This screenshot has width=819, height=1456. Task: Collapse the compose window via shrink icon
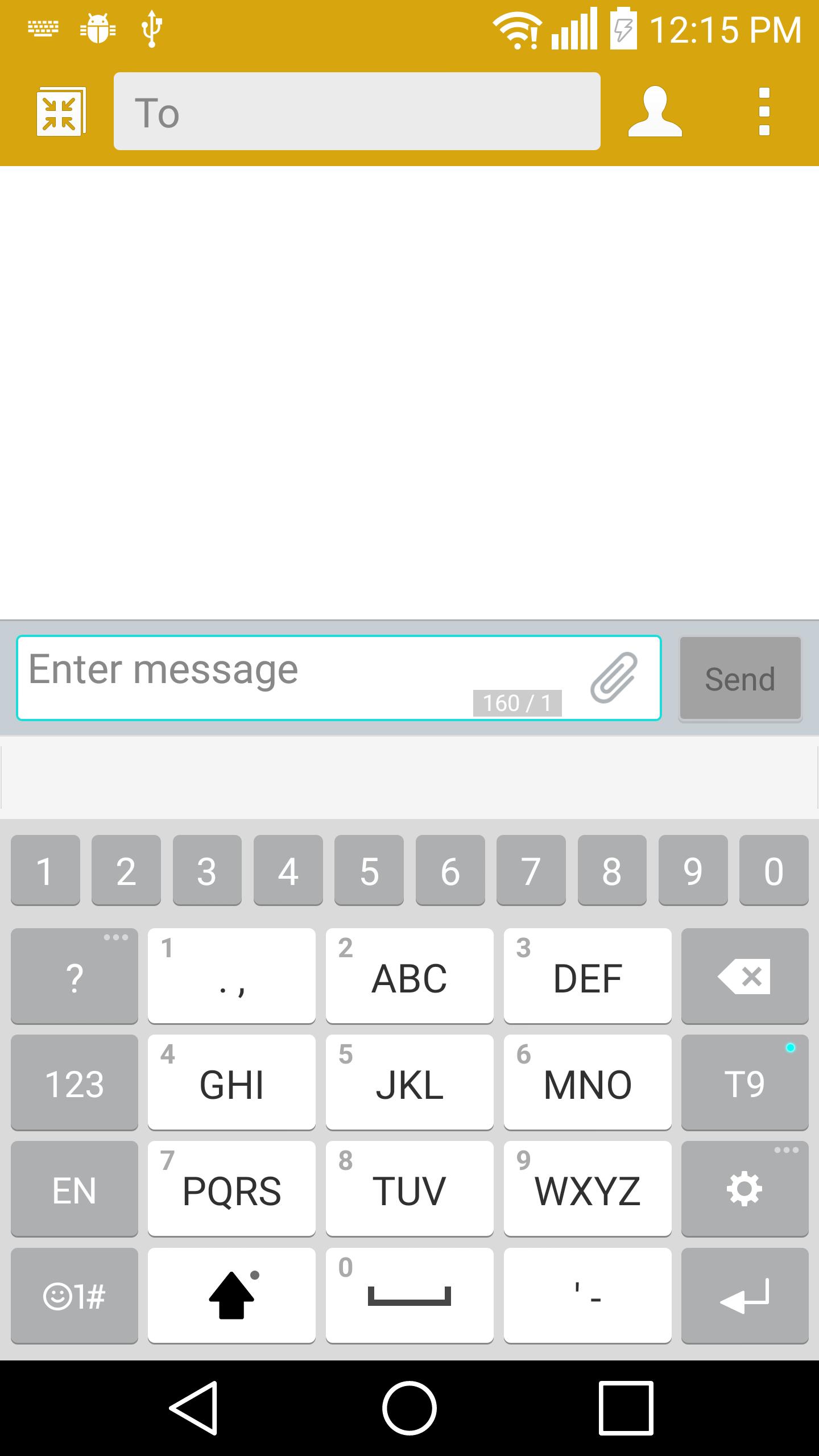pos(61,111)
